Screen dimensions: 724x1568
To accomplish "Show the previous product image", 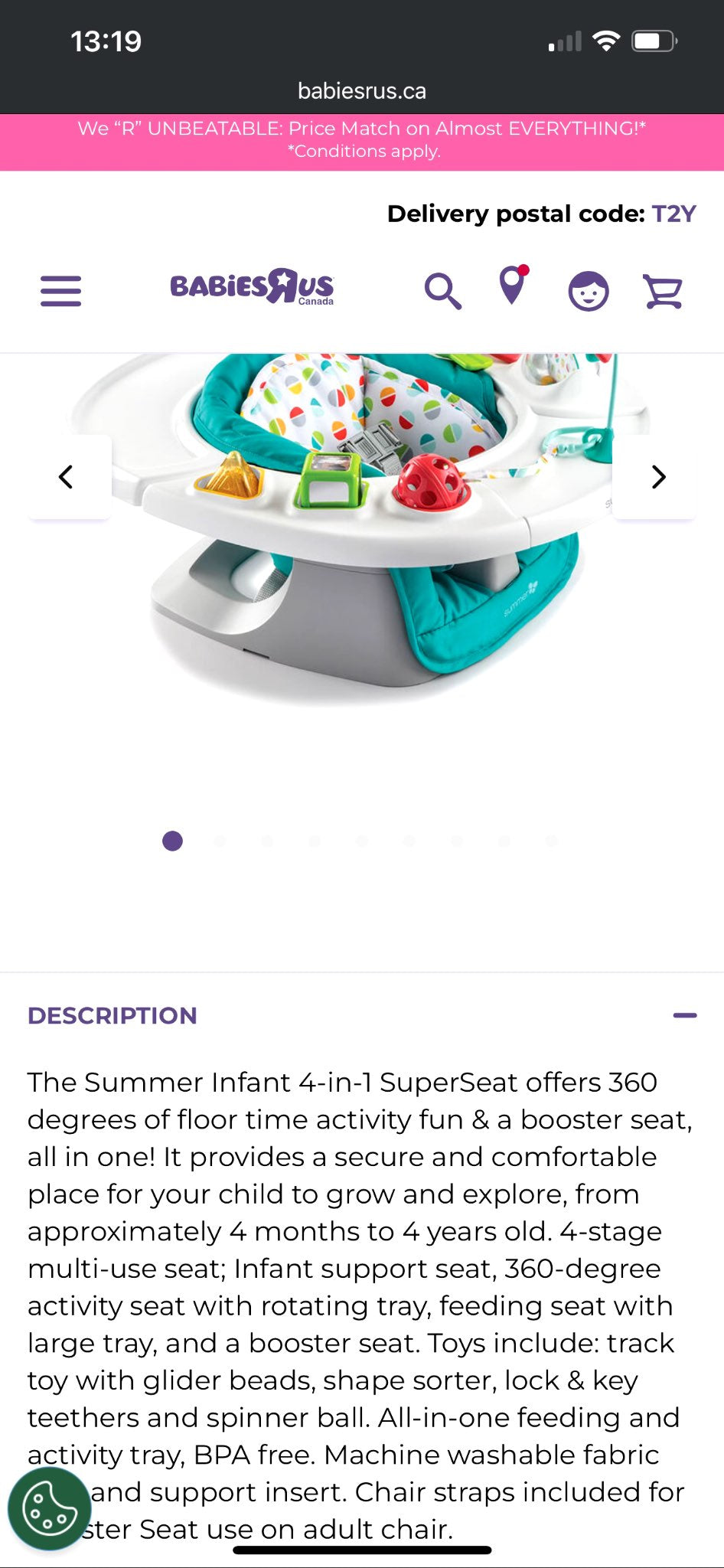I will point(67,477).
